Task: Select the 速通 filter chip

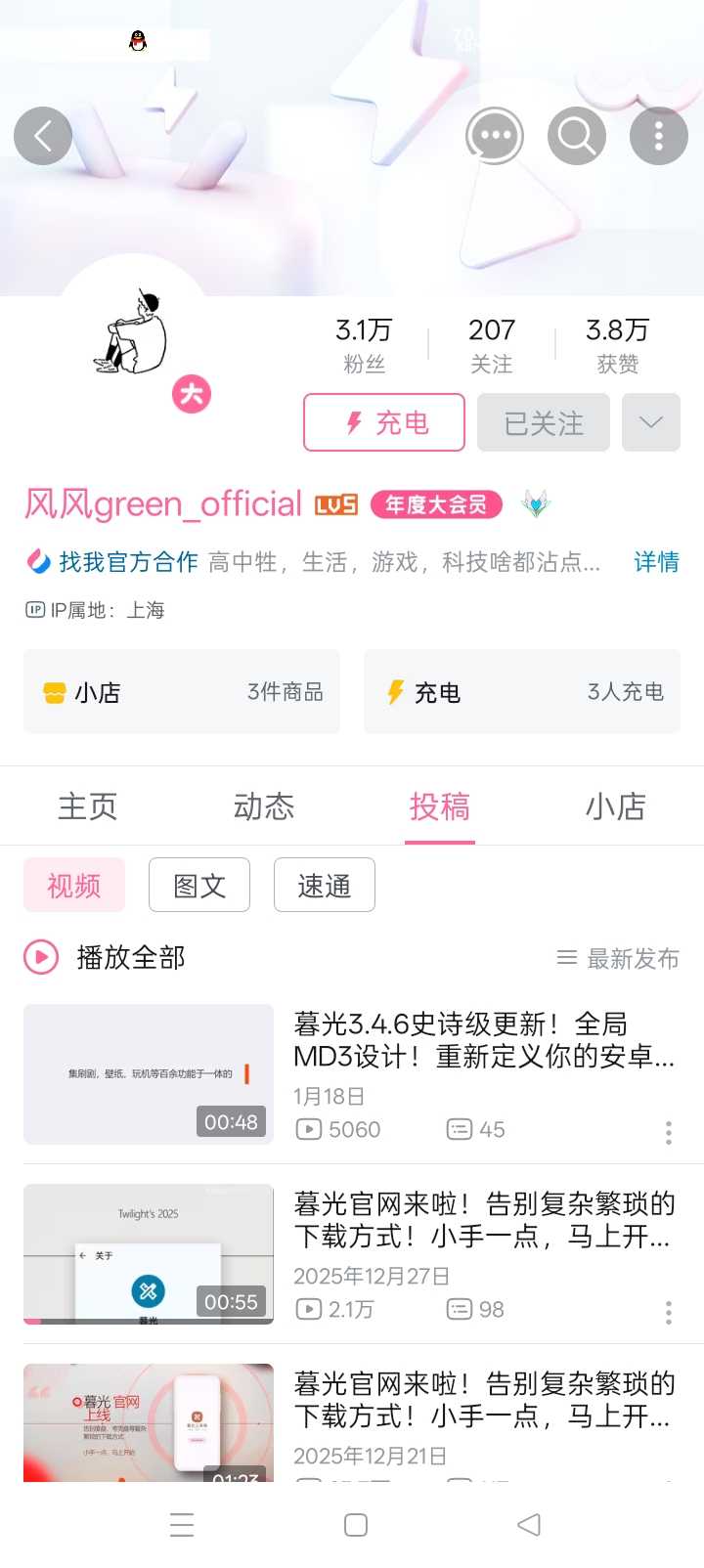Action: click(325, 886)
